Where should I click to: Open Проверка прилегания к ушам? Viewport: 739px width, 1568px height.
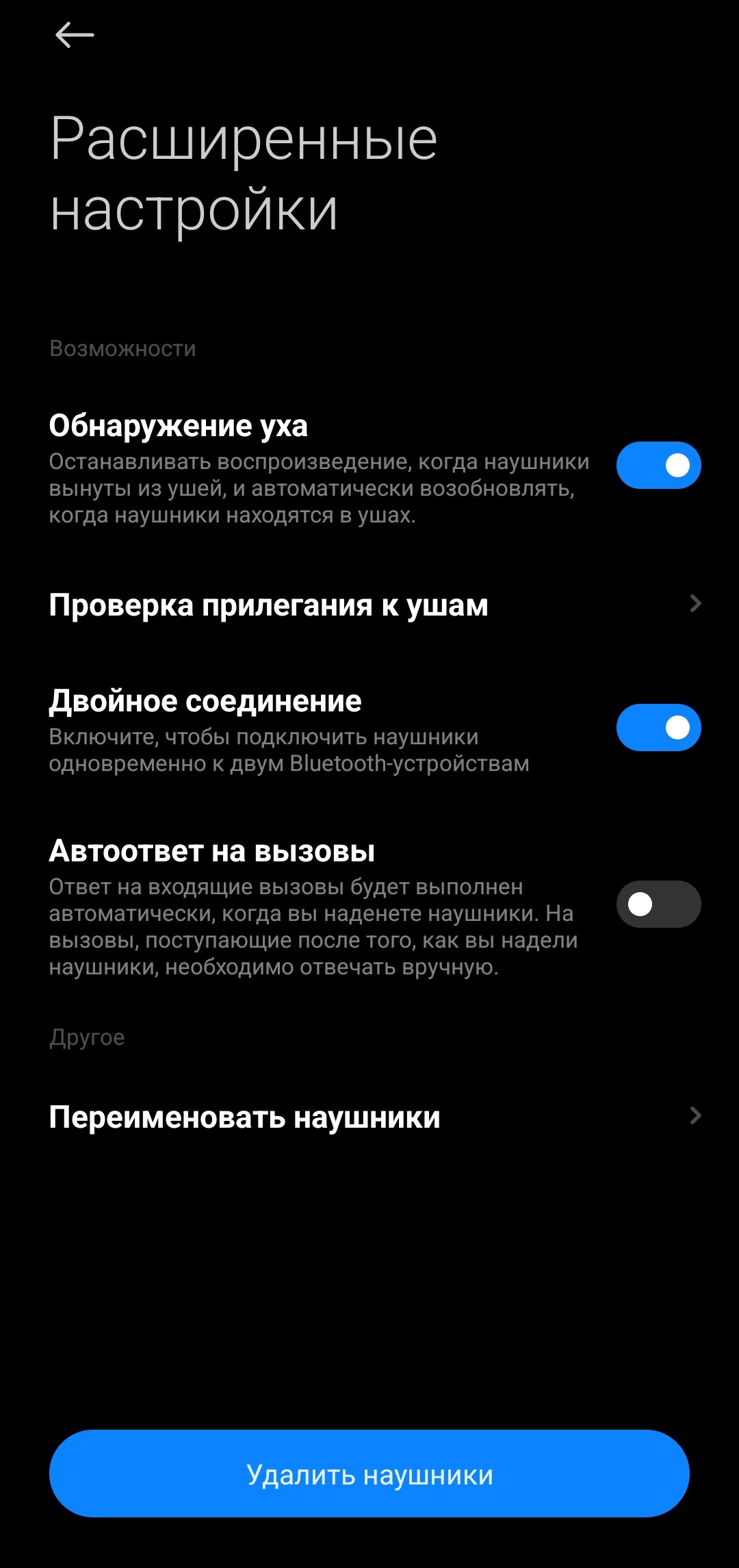click(369, 605)
